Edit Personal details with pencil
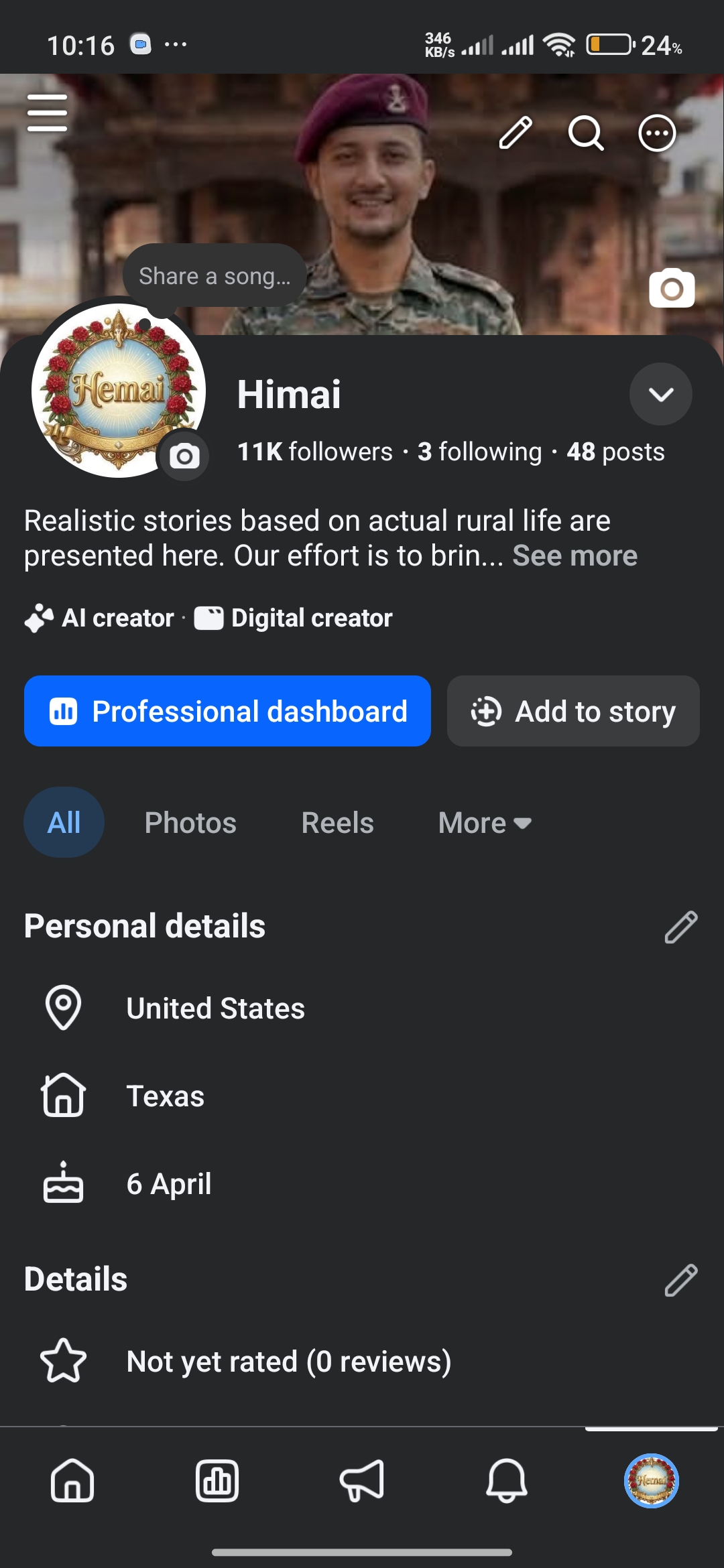This screenshot has width=724, height=1568. click(681, 927)
